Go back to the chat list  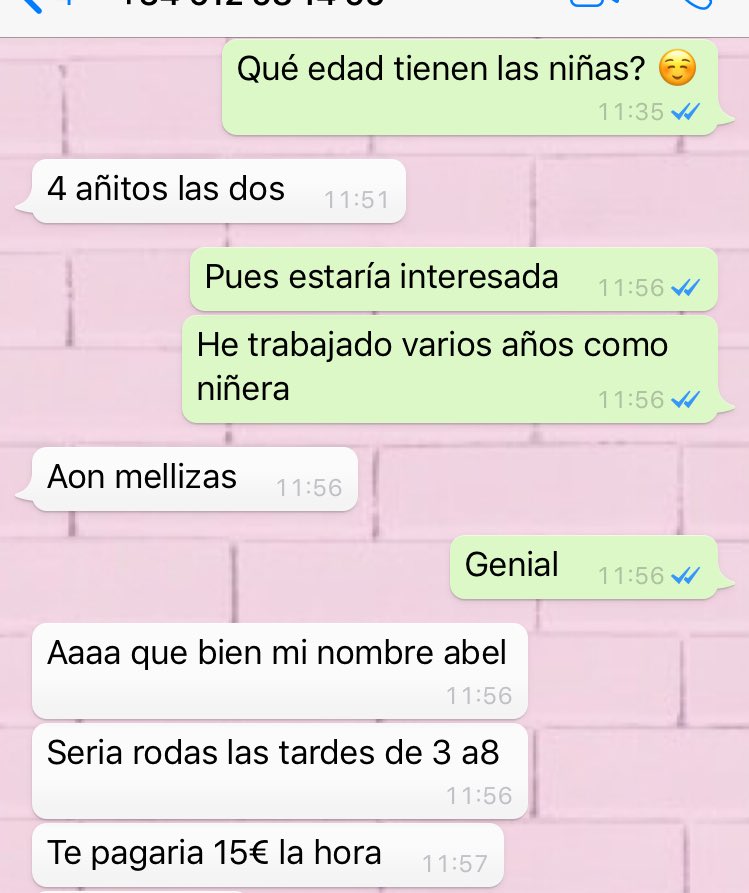pos(33,5)
